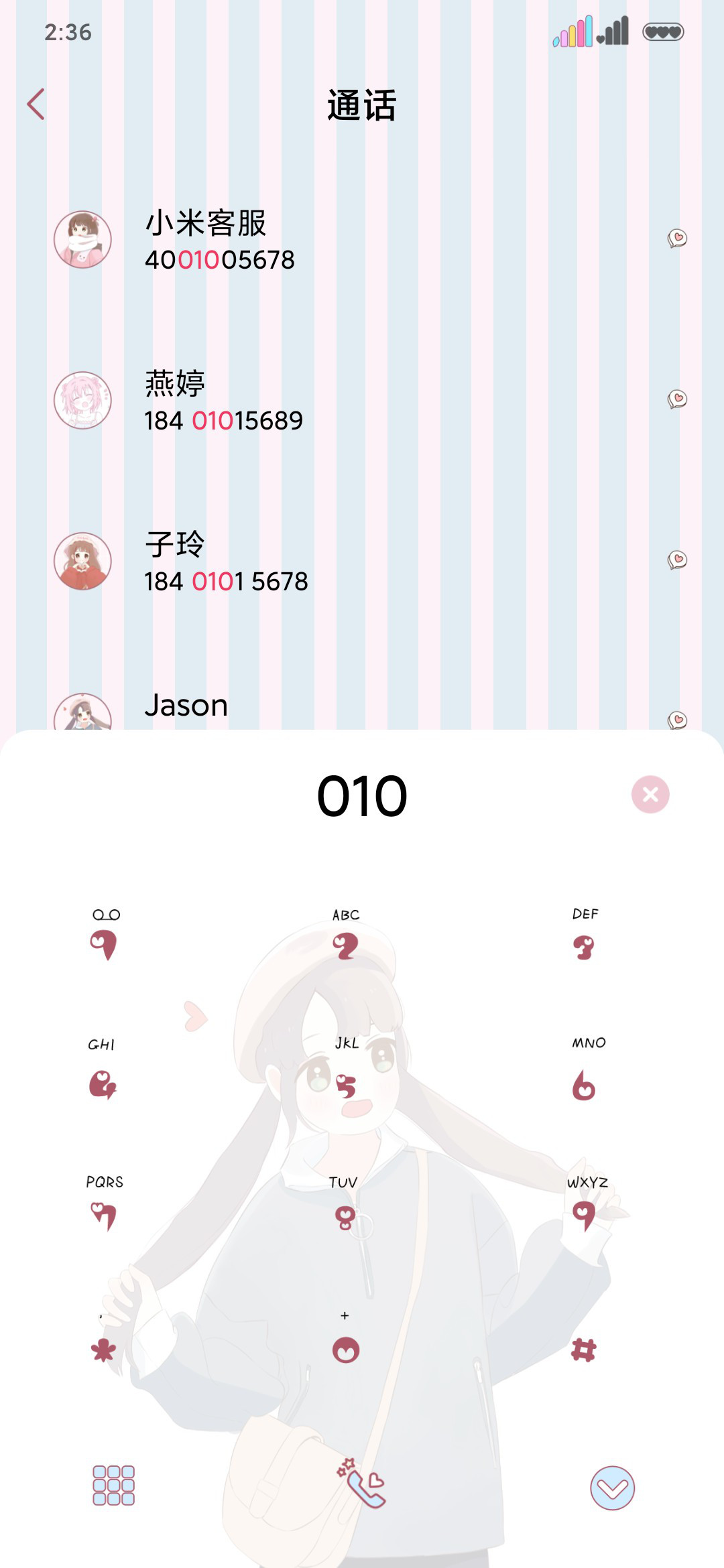Place the call with the phone icon

coord(362,1485)
